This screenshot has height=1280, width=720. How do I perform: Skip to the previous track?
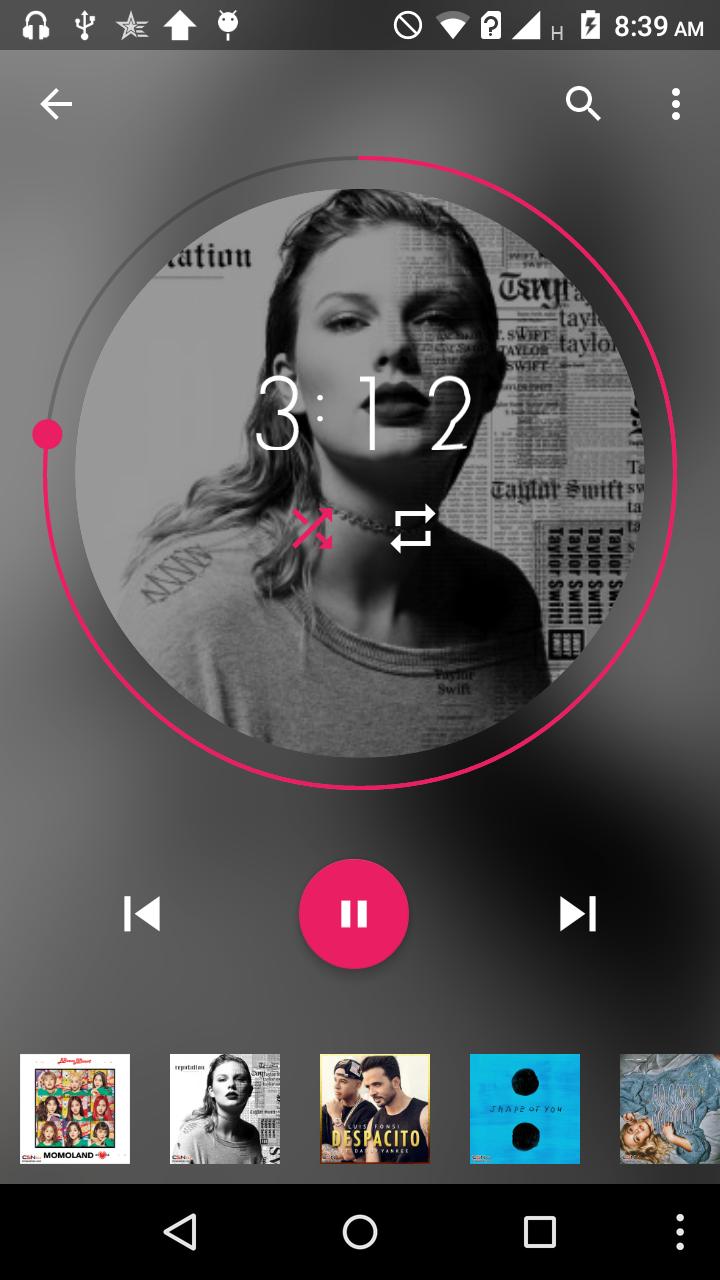pyautogui.click(x=142, y=914)
